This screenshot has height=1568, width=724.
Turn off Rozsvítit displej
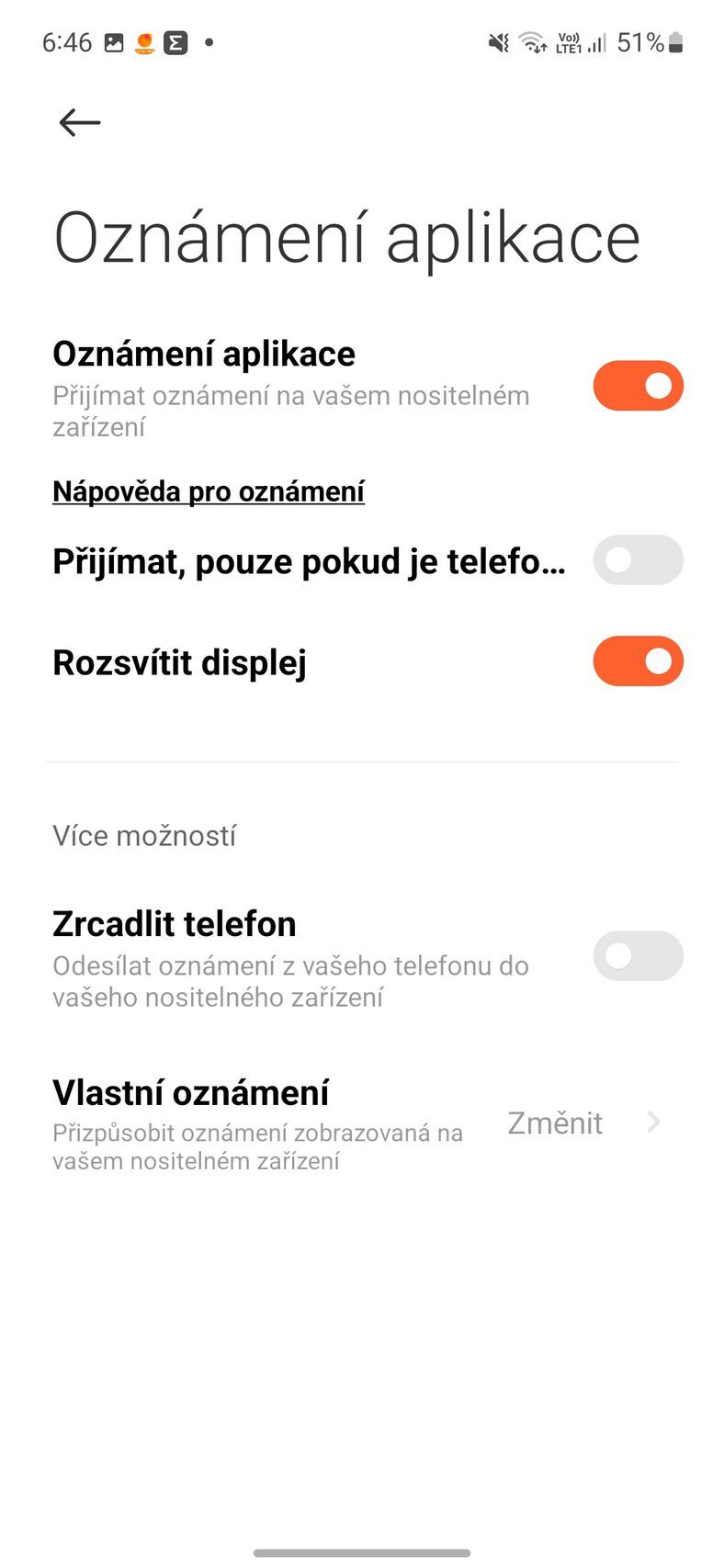coord(638,660)
